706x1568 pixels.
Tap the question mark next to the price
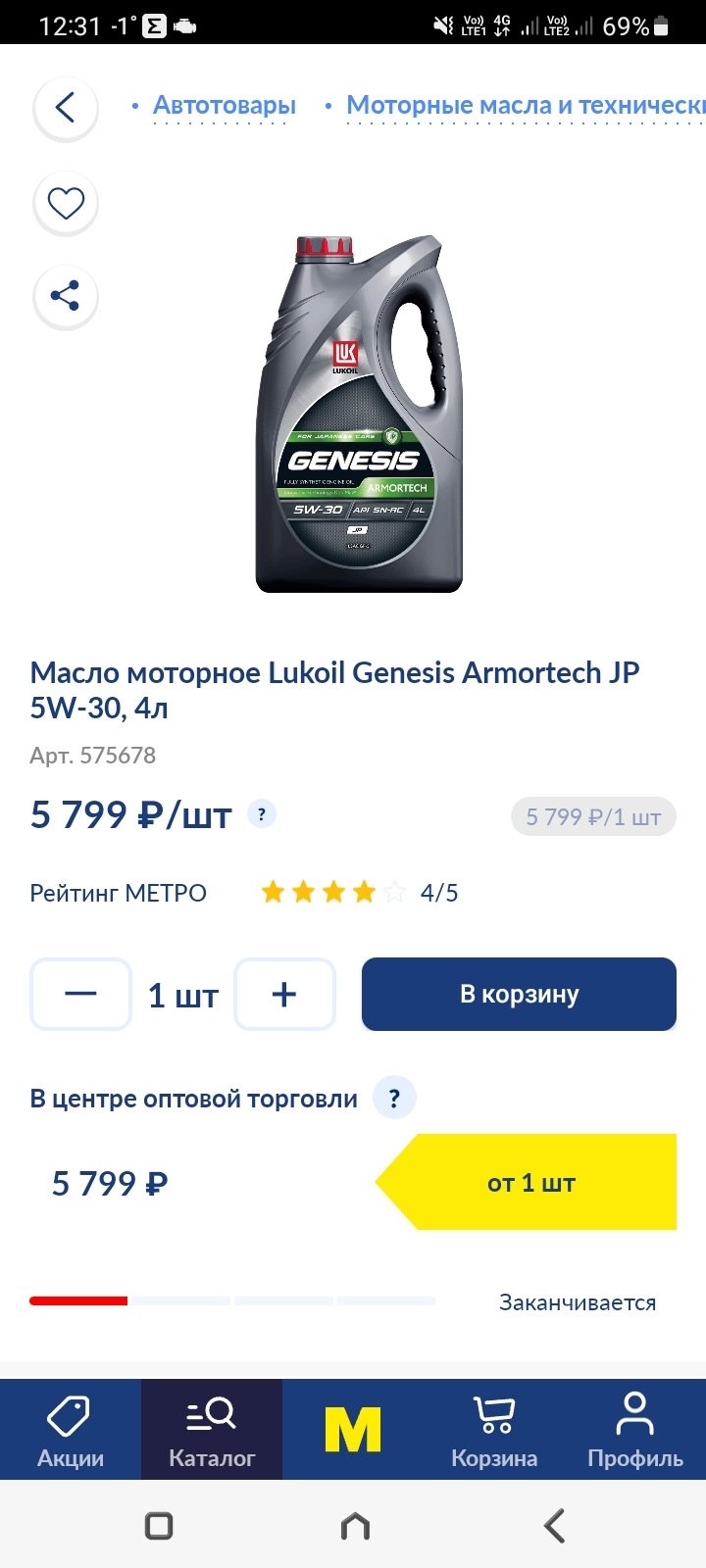(x=261, y=813)
